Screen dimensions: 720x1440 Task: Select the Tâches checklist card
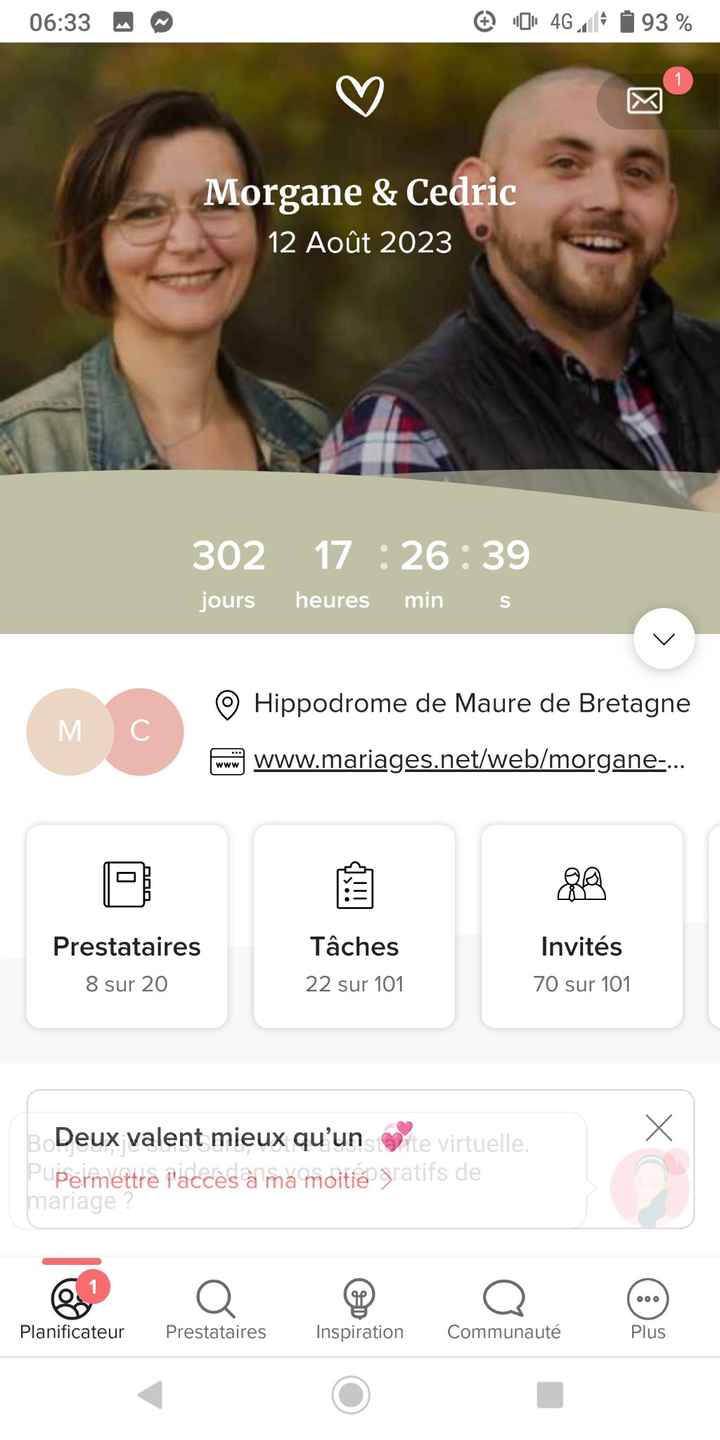[353, 925]
